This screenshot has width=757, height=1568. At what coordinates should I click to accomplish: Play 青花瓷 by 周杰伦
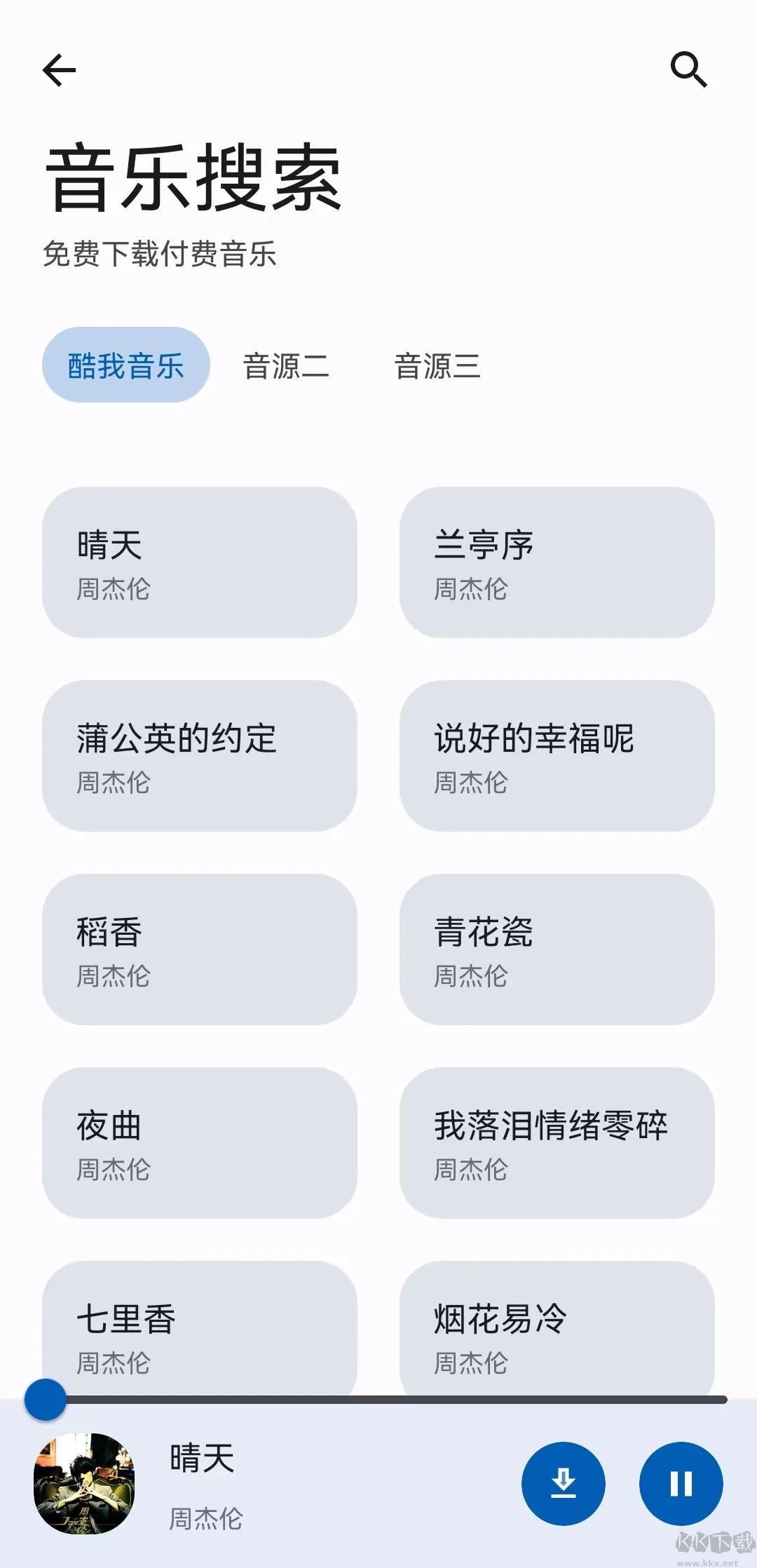557,949
